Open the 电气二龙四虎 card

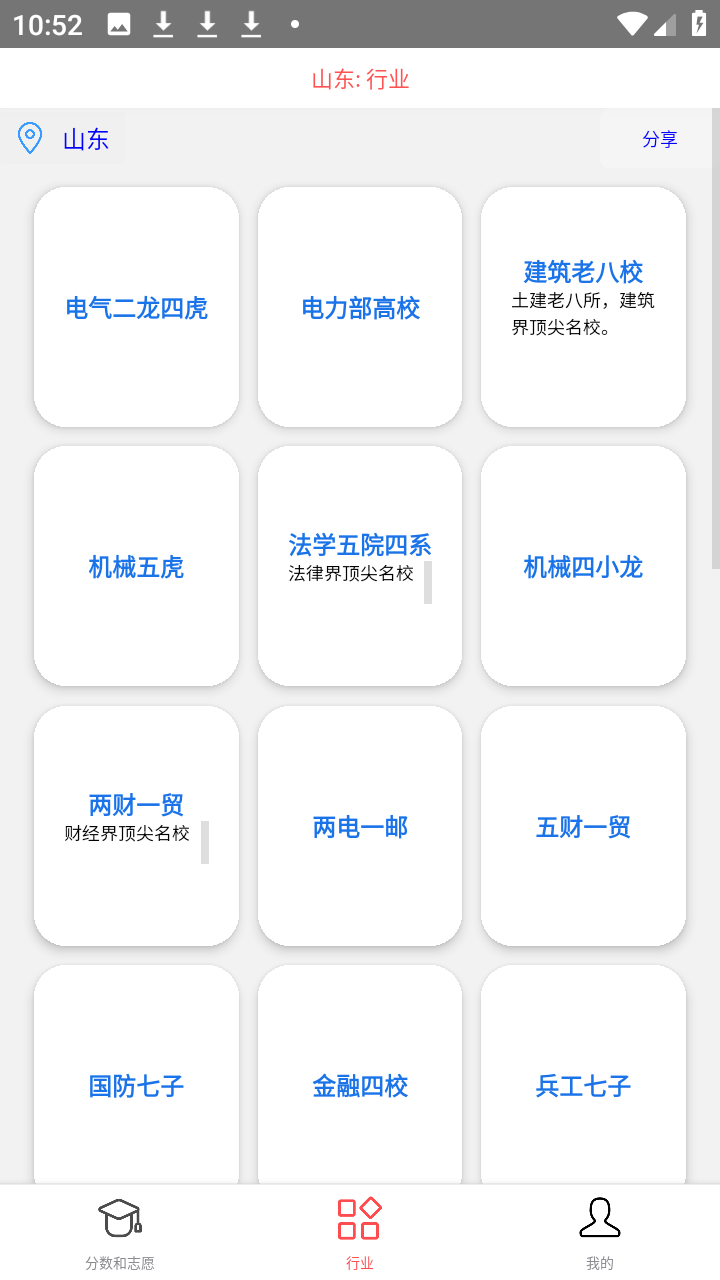coord(137,308)
